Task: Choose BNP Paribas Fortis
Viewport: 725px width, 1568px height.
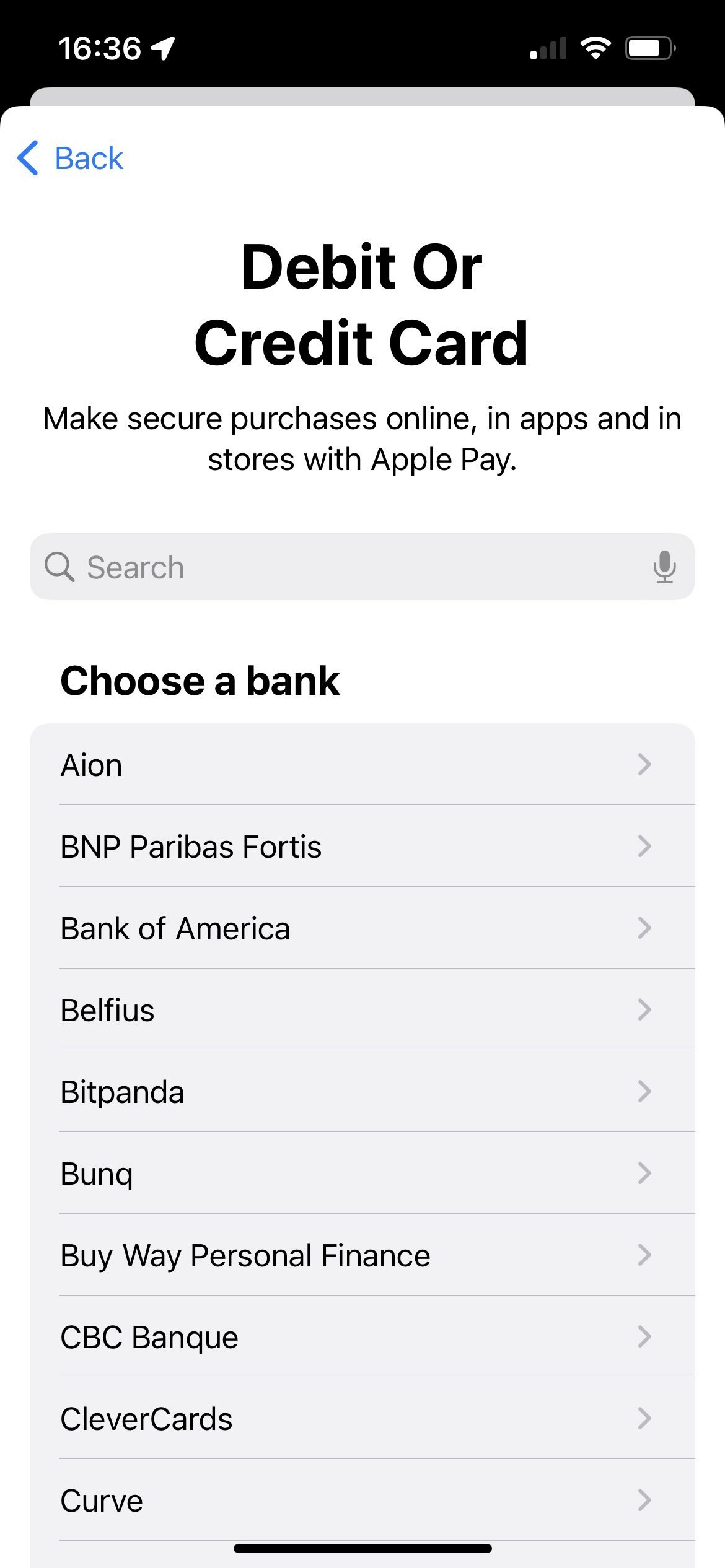Action: click(362, 847)
